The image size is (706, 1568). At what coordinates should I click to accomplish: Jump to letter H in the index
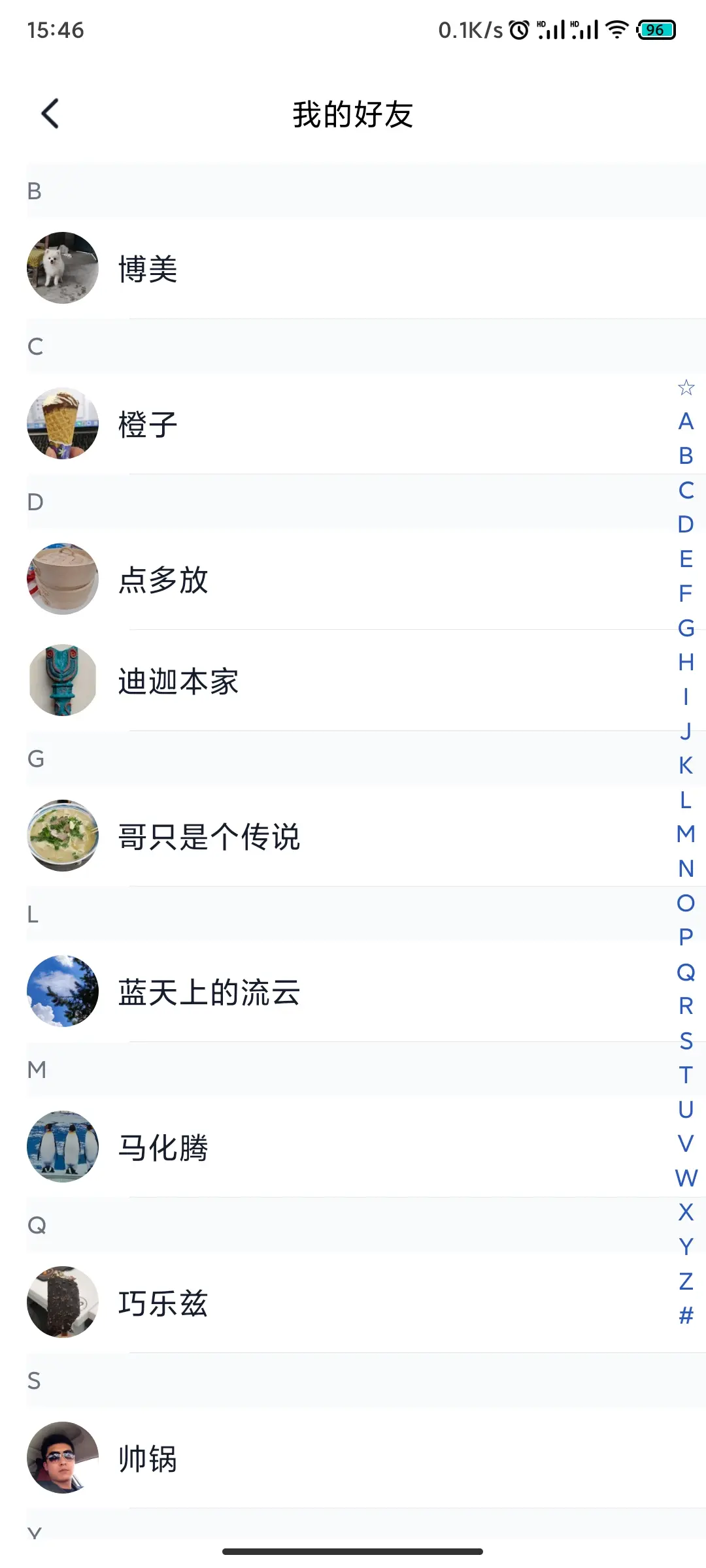coord(686,662)
